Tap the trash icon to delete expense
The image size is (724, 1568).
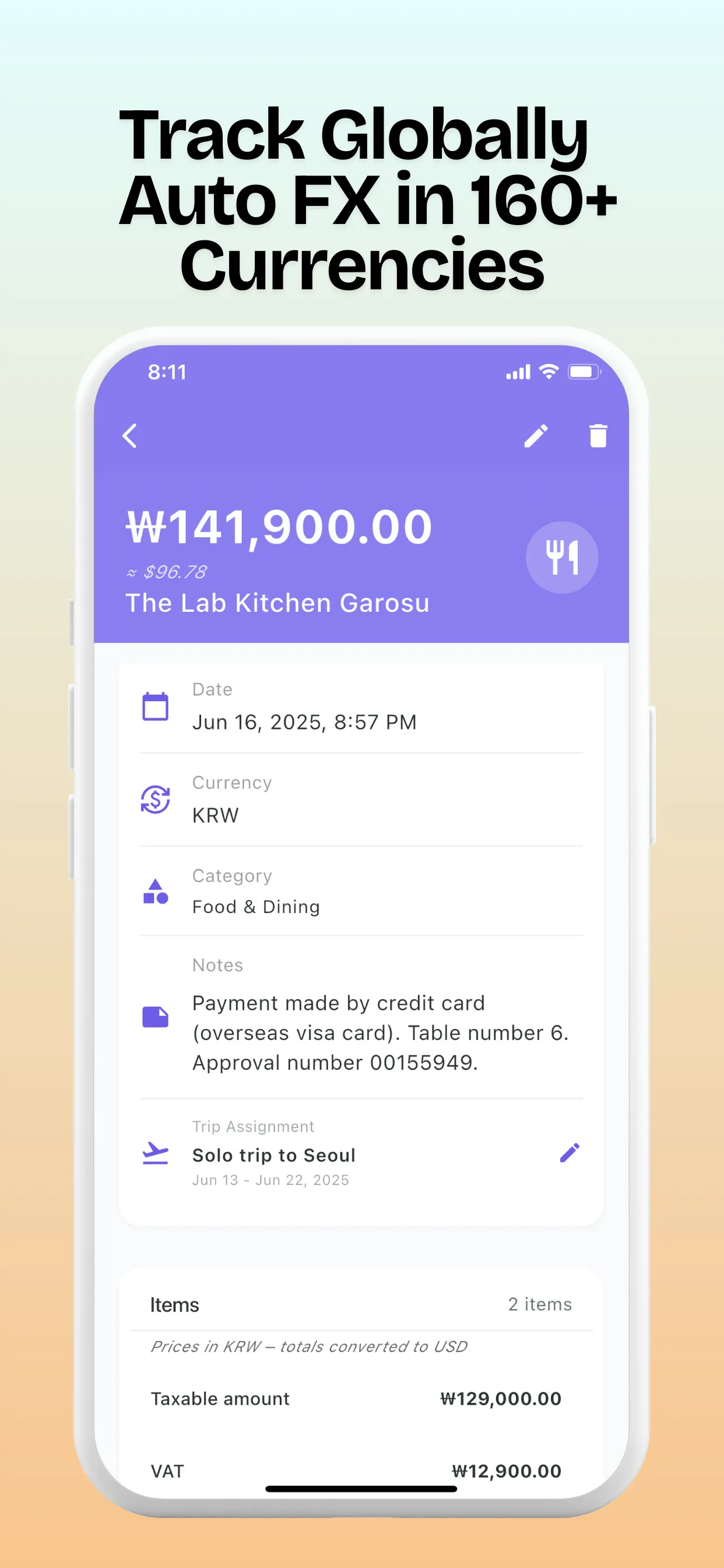click(x=598, y=436)
